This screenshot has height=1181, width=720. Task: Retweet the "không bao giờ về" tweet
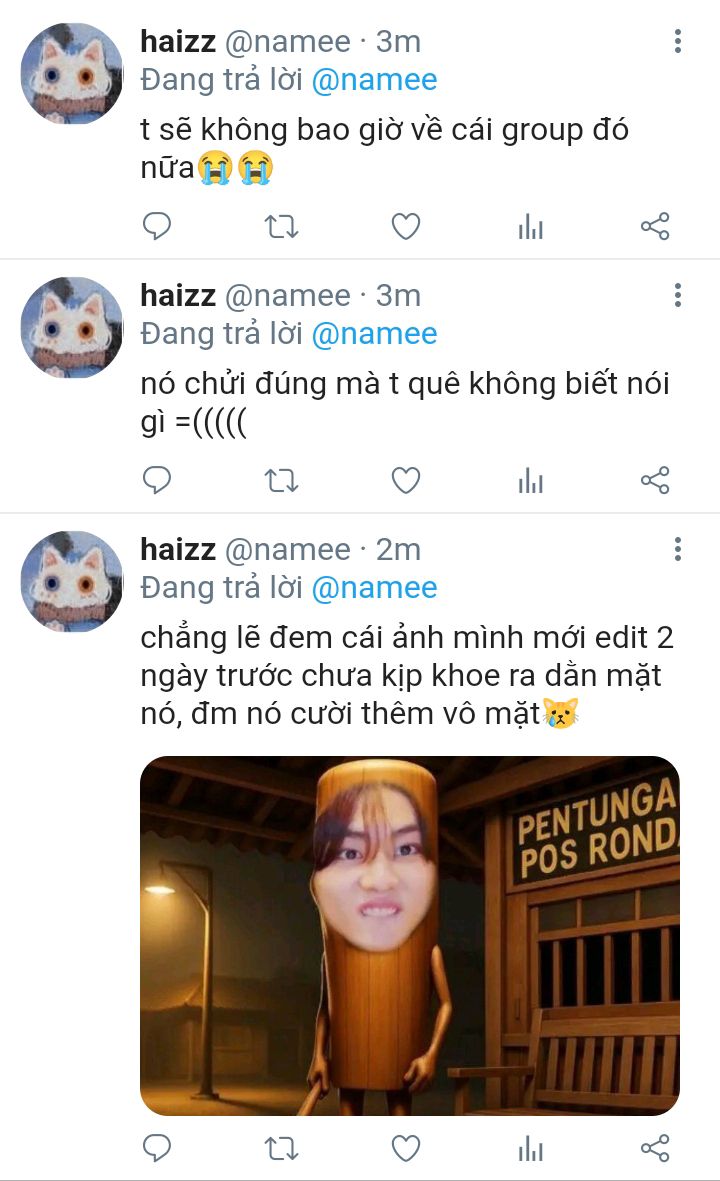pos(282,226)
